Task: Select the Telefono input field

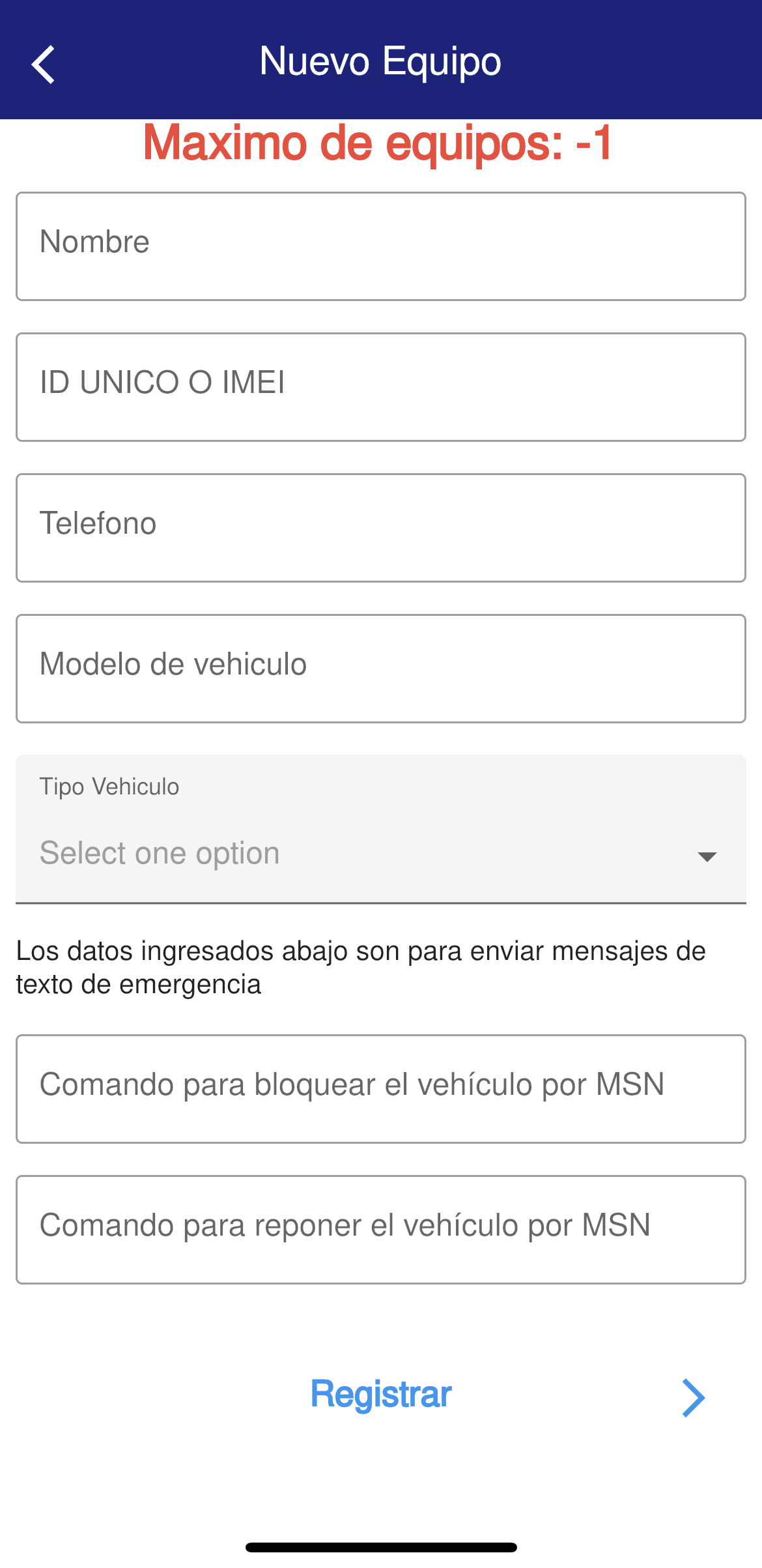Action: tap(380, 527)
